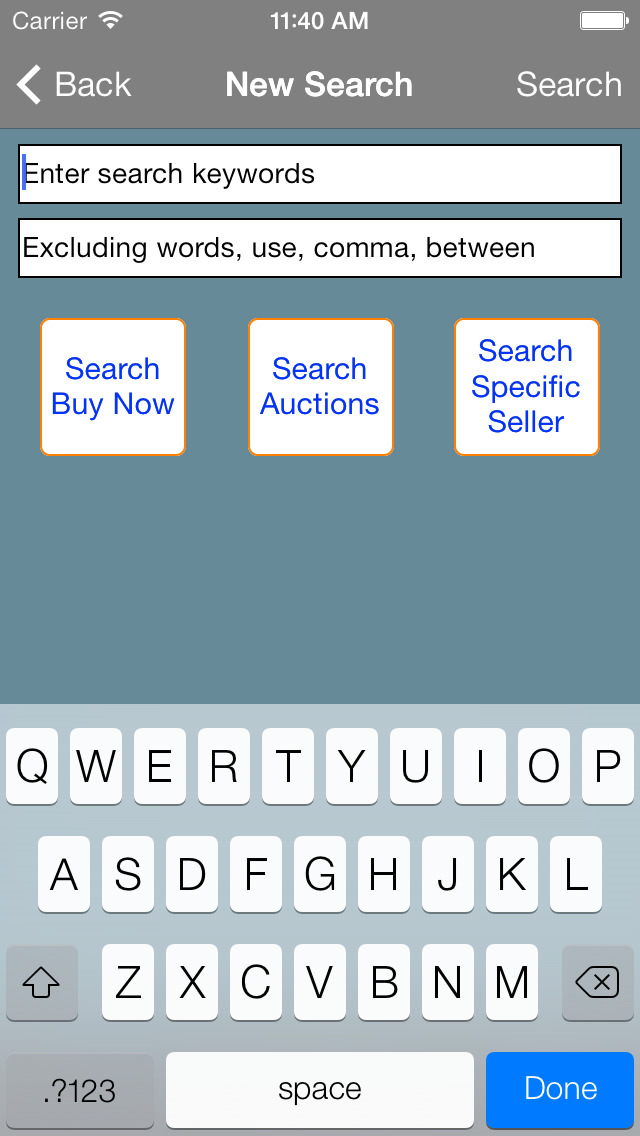
Task: Hit the backspace key
Action: [x=597, y=983]
